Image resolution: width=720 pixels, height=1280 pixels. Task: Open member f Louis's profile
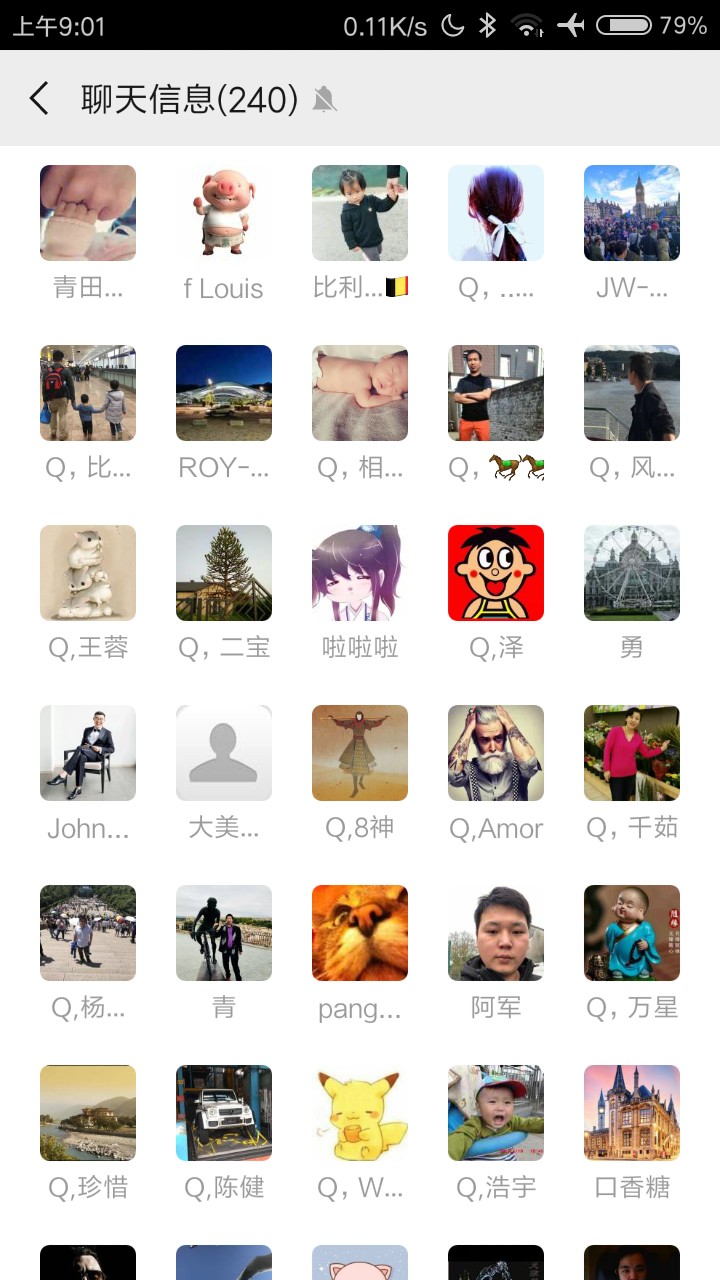coord(224,213)
